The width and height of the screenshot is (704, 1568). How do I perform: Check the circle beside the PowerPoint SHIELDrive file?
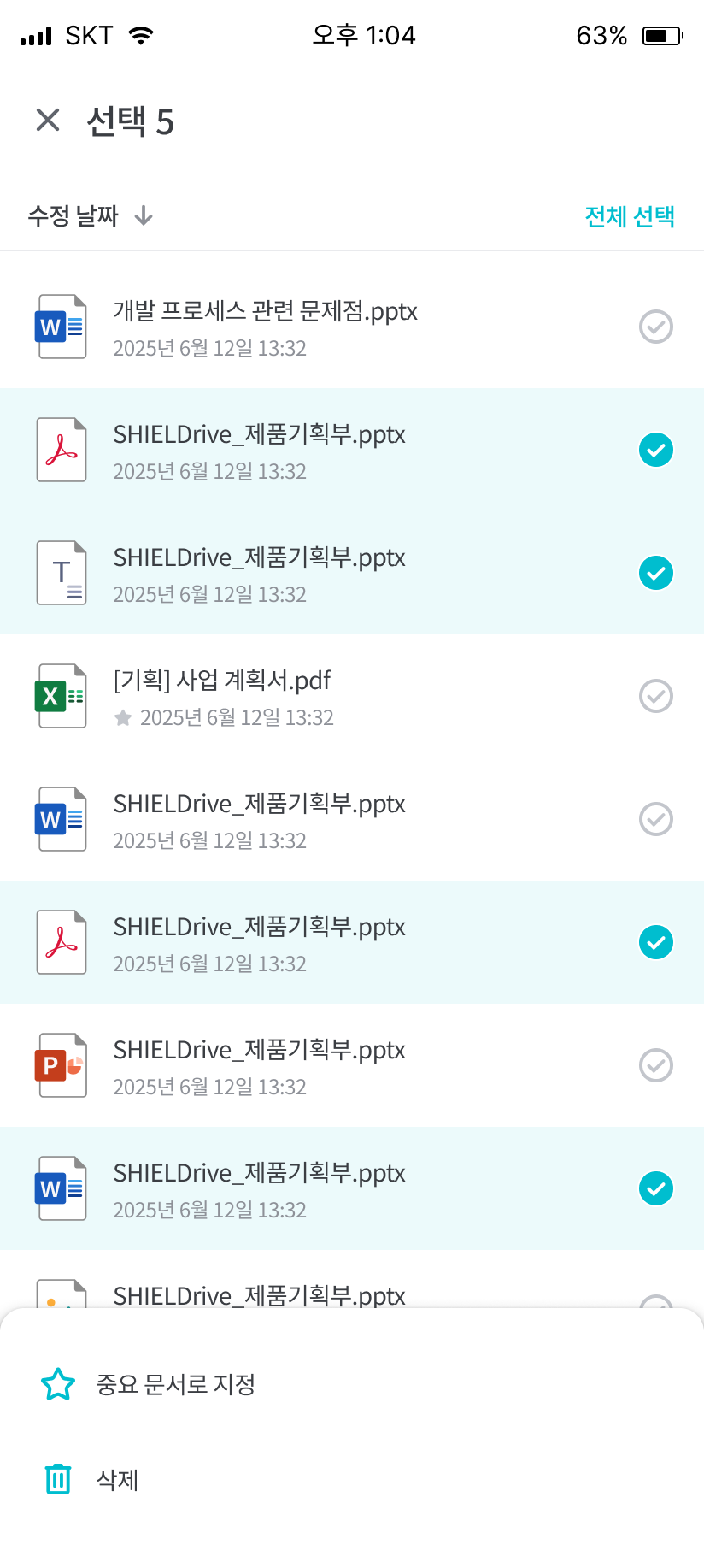coord(655,1065)
